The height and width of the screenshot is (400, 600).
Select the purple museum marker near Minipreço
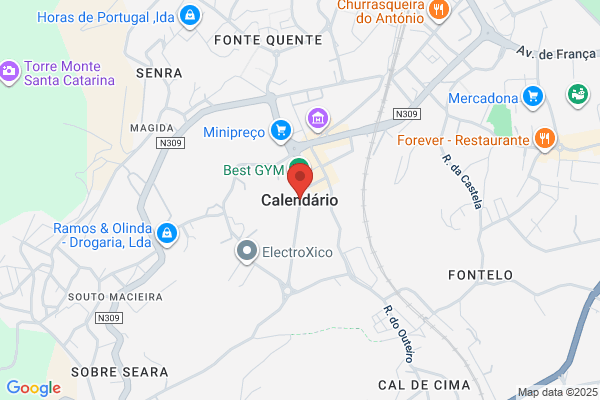click(x=318, y=119)
